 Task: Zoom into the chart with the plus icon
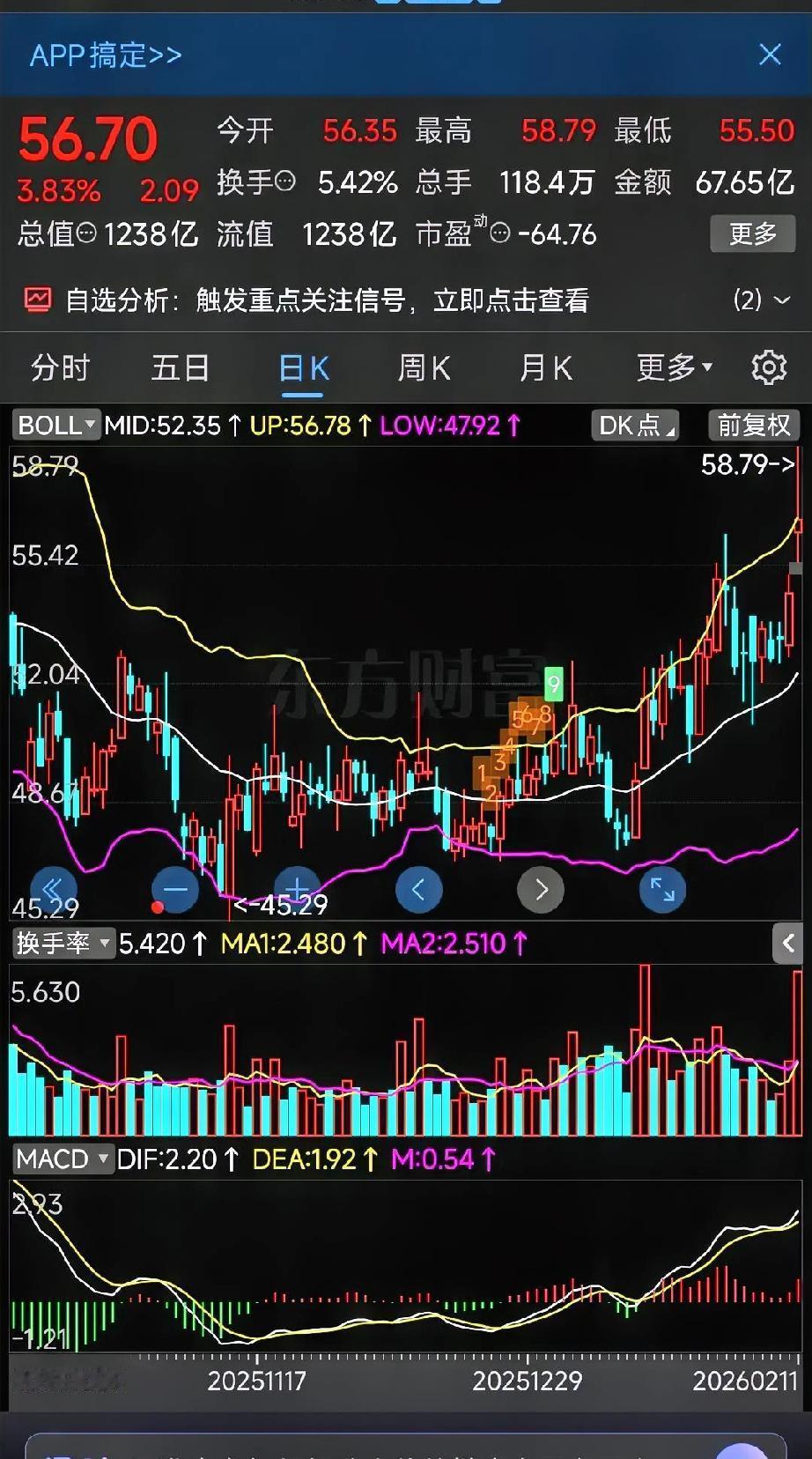[x=298, y=889]
